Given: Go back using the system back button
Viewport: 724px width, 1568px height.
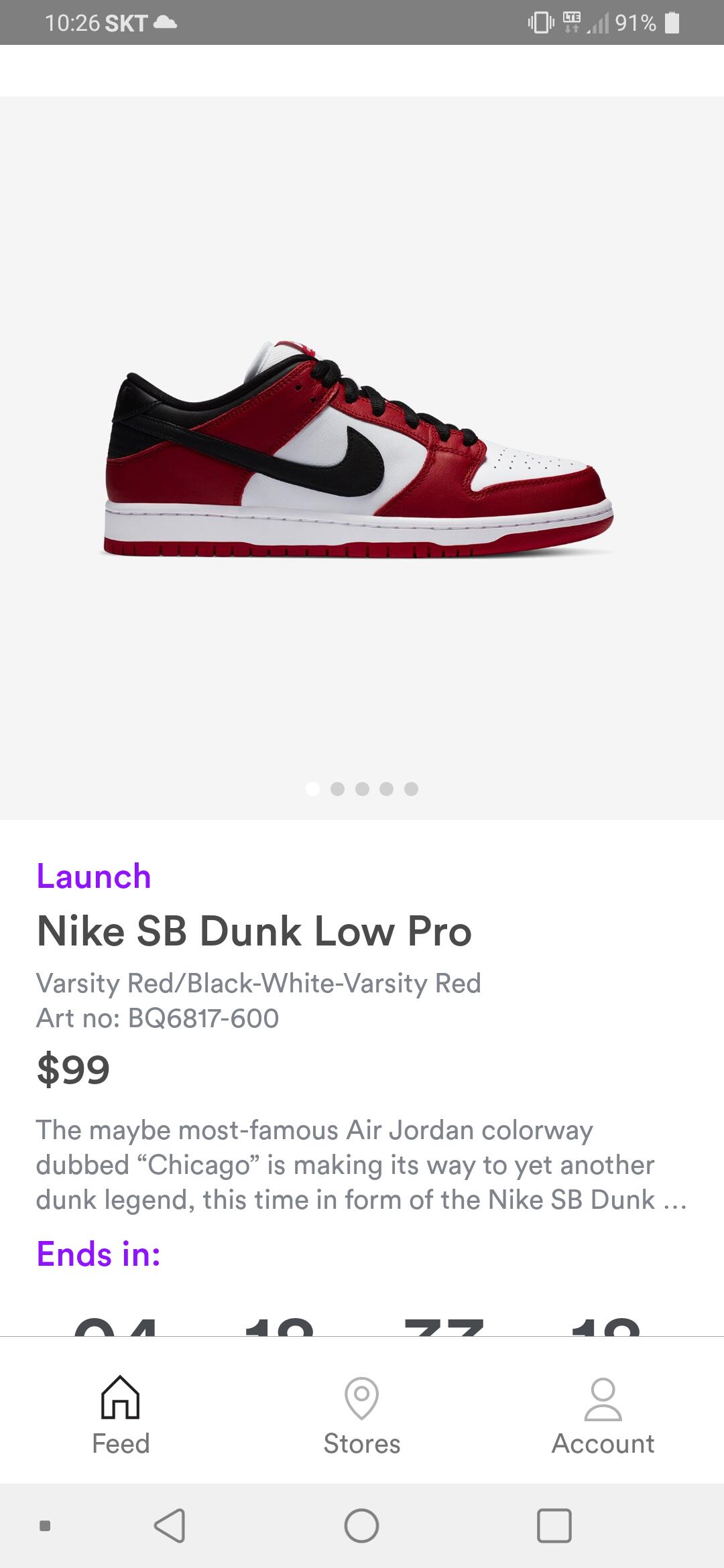Looking at the screenshot, I should 170,1526.
